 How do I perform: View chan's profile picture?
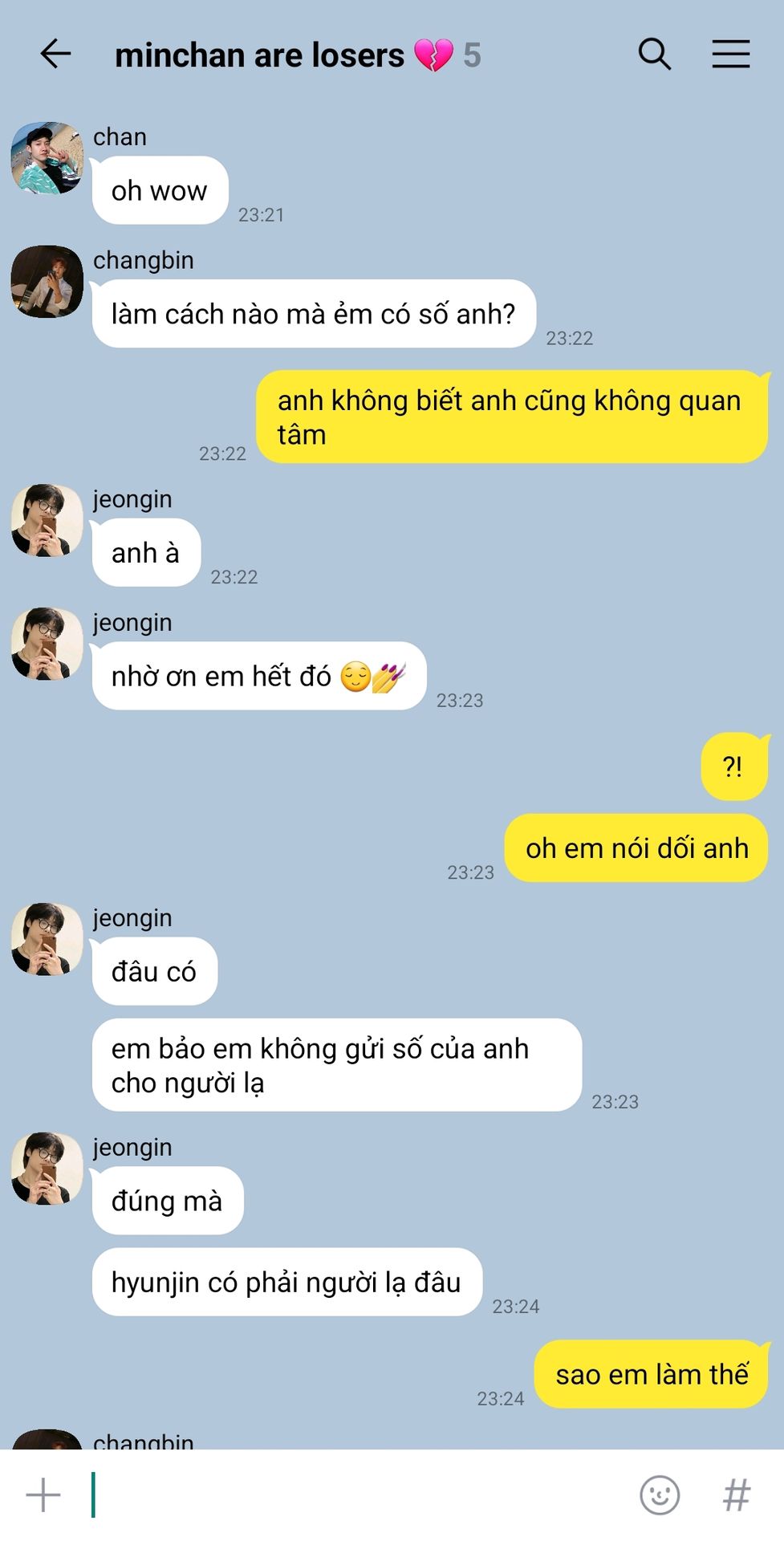tap(47, 158)
